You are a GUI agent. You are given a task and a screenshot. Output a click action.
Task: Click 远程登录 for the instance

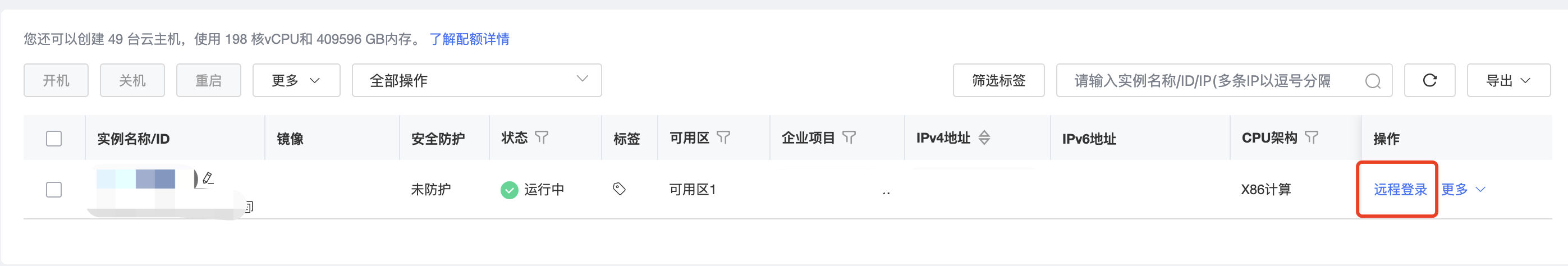tap(1400, 189)
